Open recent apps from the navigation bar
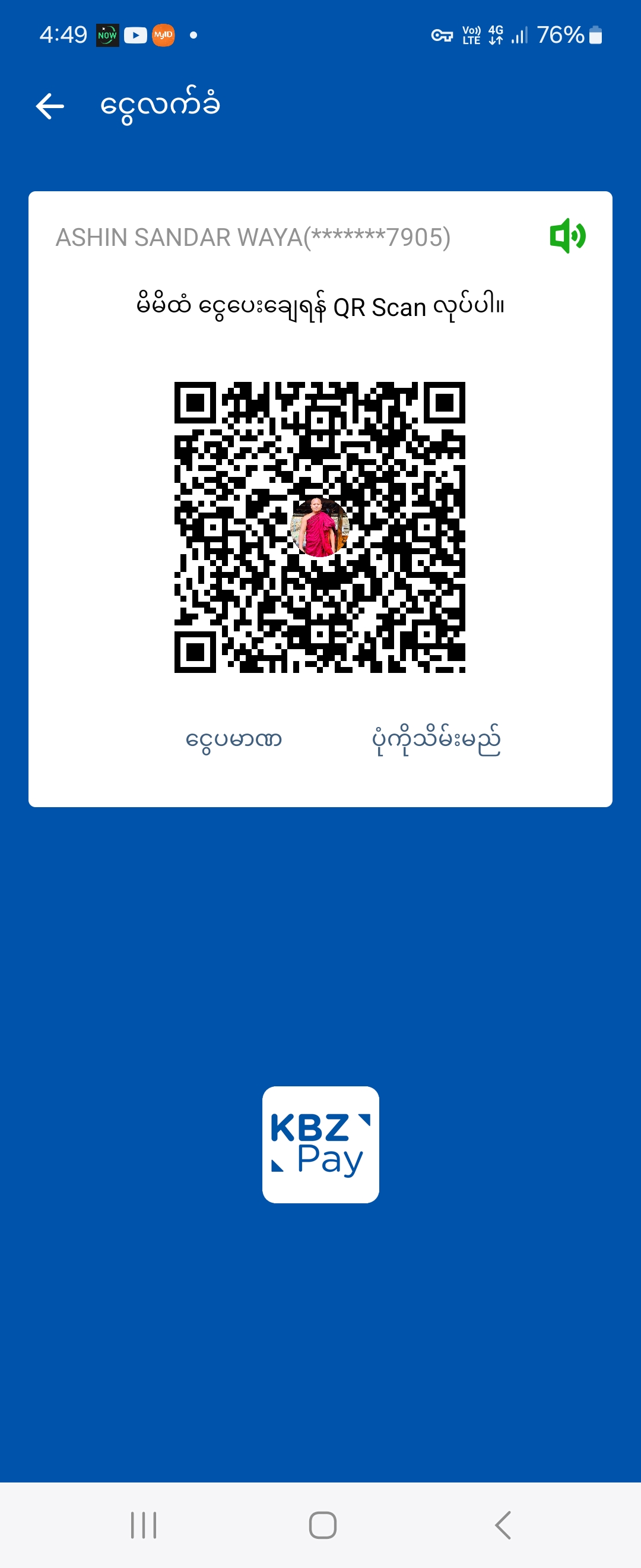Image resolution: width=641 pixels, height=1568 pixels. click(144, 1525)
